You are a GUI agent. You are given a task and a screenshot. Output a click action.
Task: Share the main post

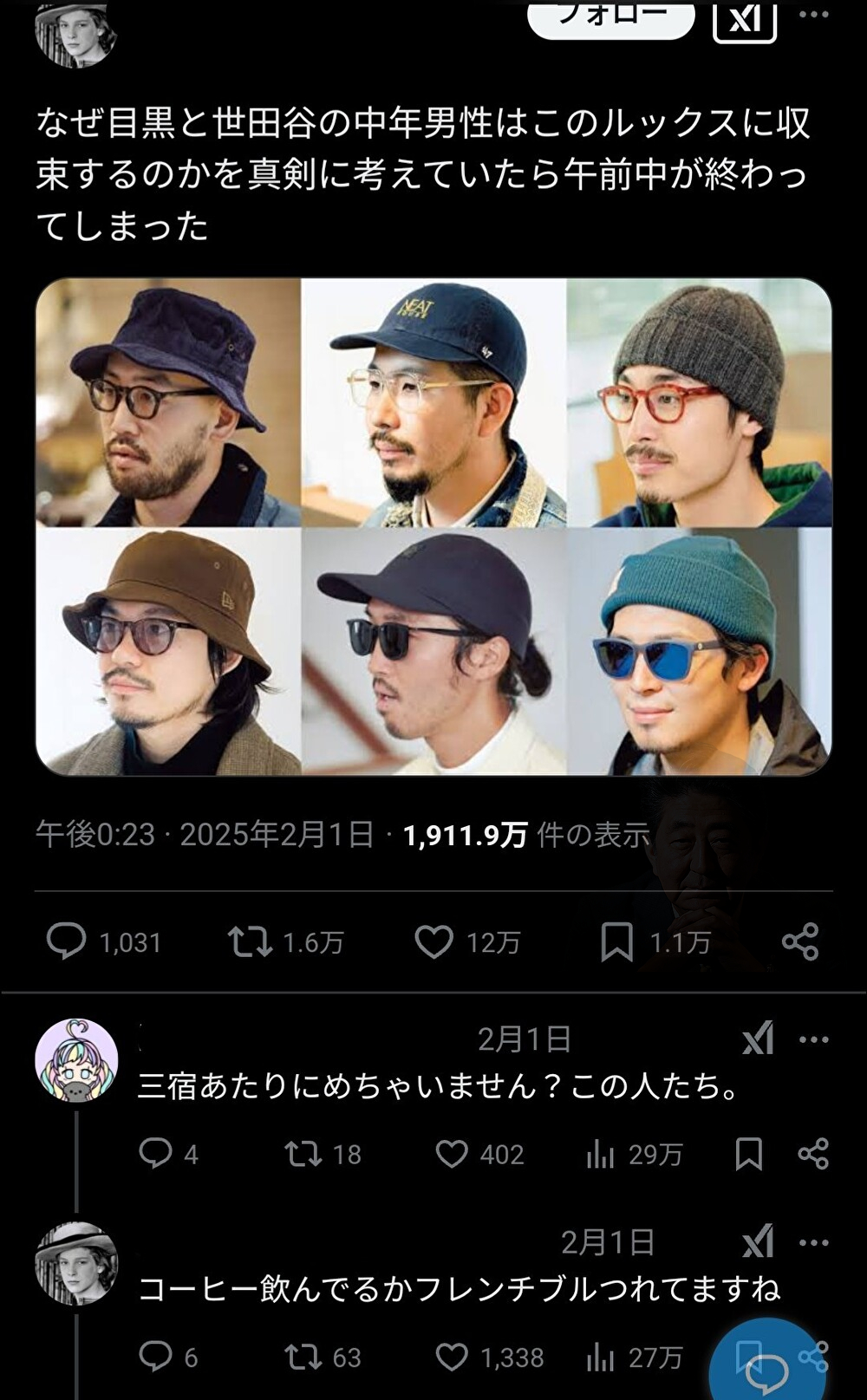tap(799, 941)
